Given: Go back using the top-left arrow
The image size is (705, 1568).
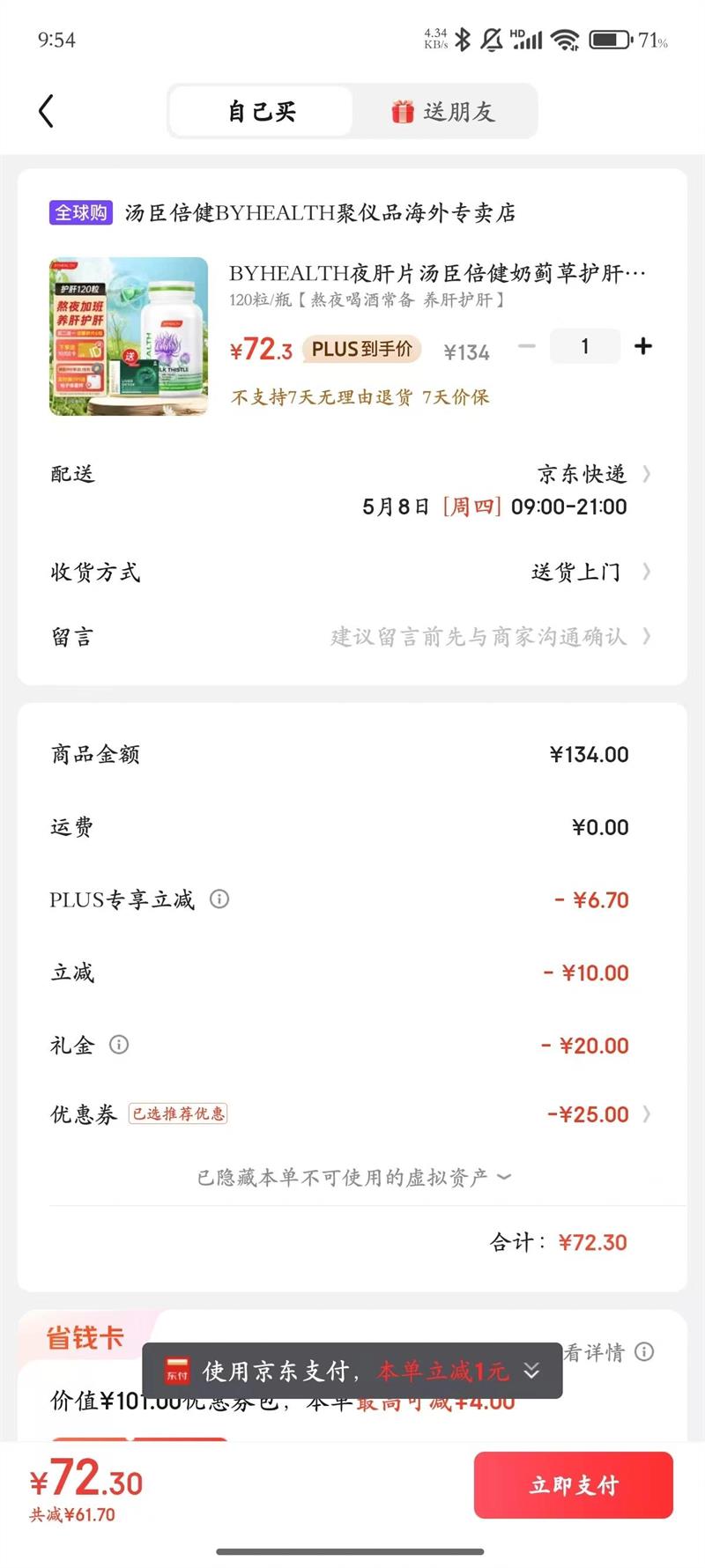Looking at the screenshot, I should tap(47, 111).
